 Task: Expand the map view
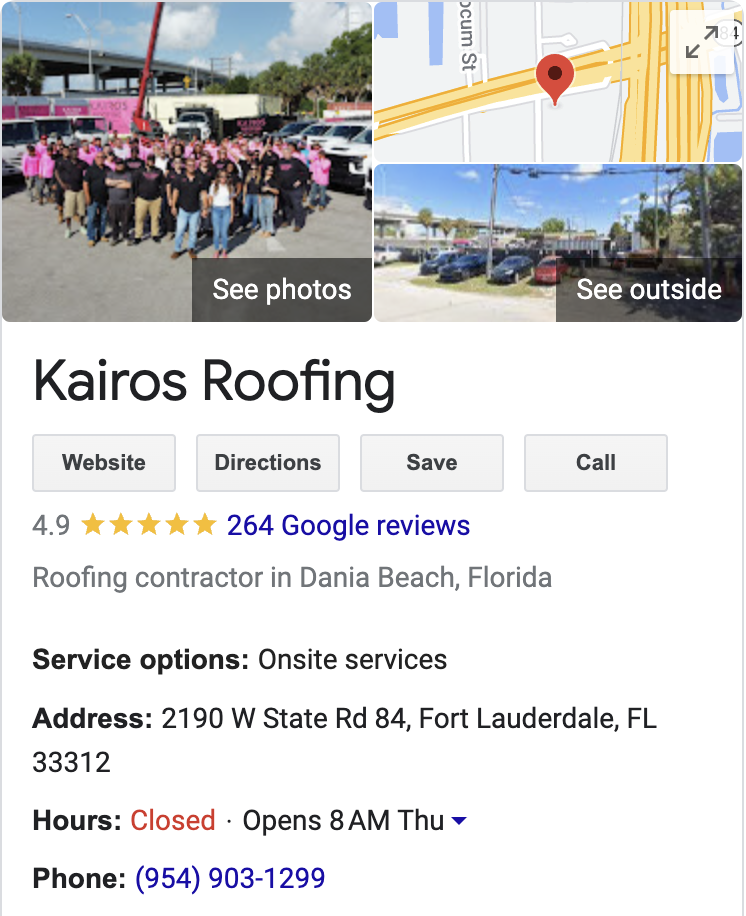click(x=702, y=42)
